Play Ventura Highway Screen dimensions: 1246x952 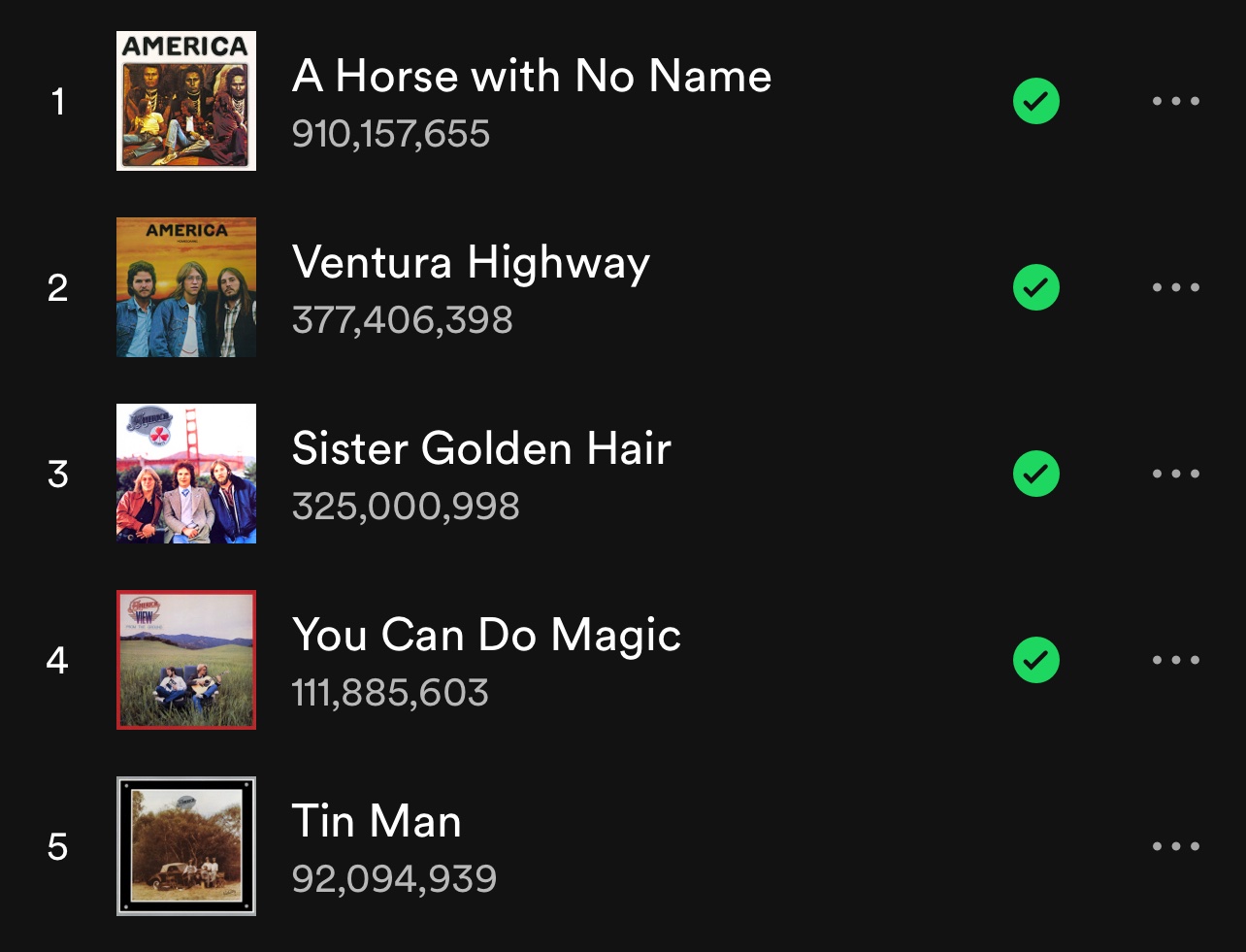471,263
